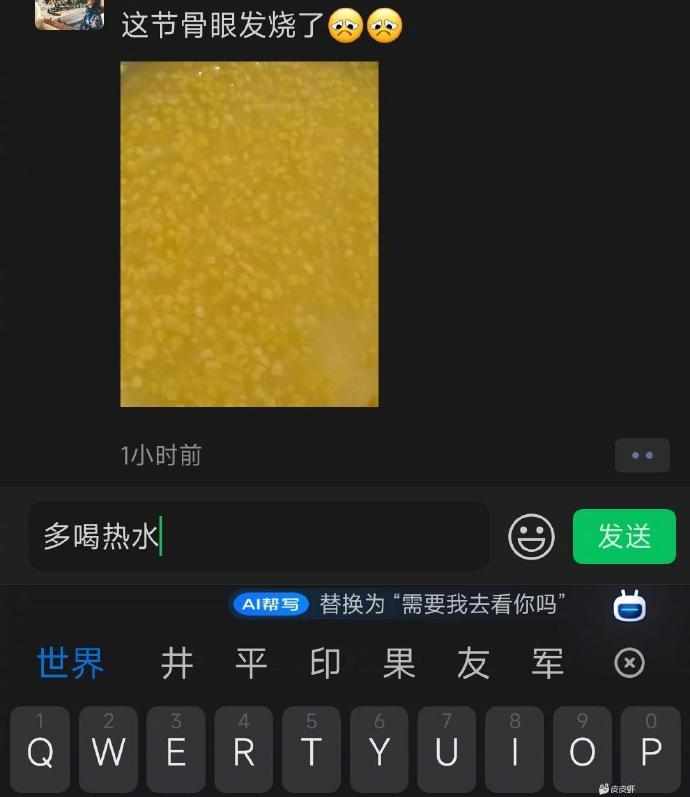Screen dimensions: 690x797
Task: Send the comment with 发送
Action: pyautogui.click(x=624, y=537)
